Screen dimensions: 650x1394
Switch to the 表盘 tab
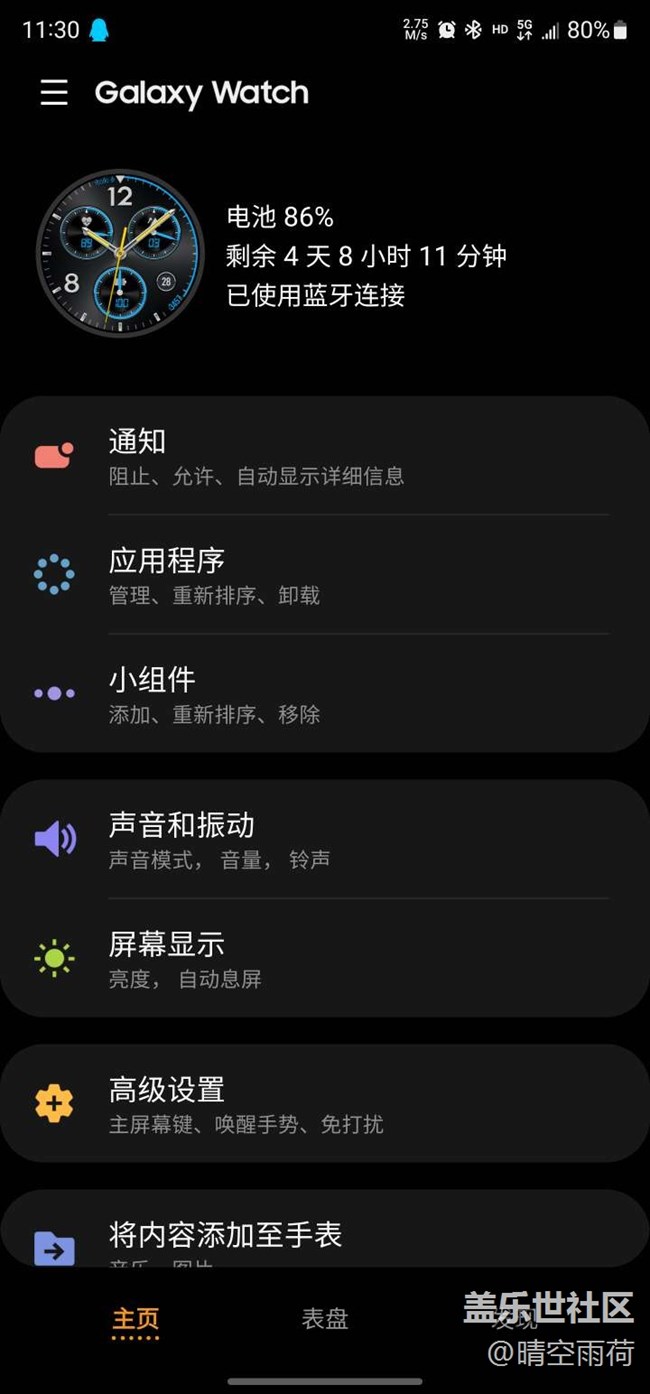pyautogui.click(x=325, y=1319)
